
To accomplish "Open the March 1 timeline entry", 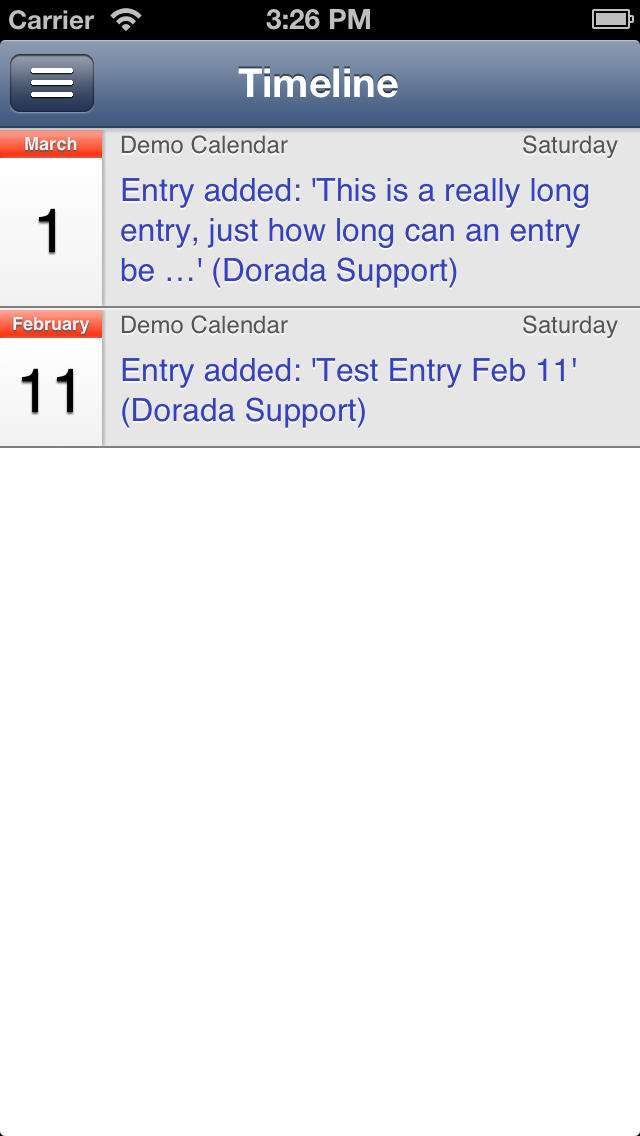I will pyautogui.click(x=320, y=217).
